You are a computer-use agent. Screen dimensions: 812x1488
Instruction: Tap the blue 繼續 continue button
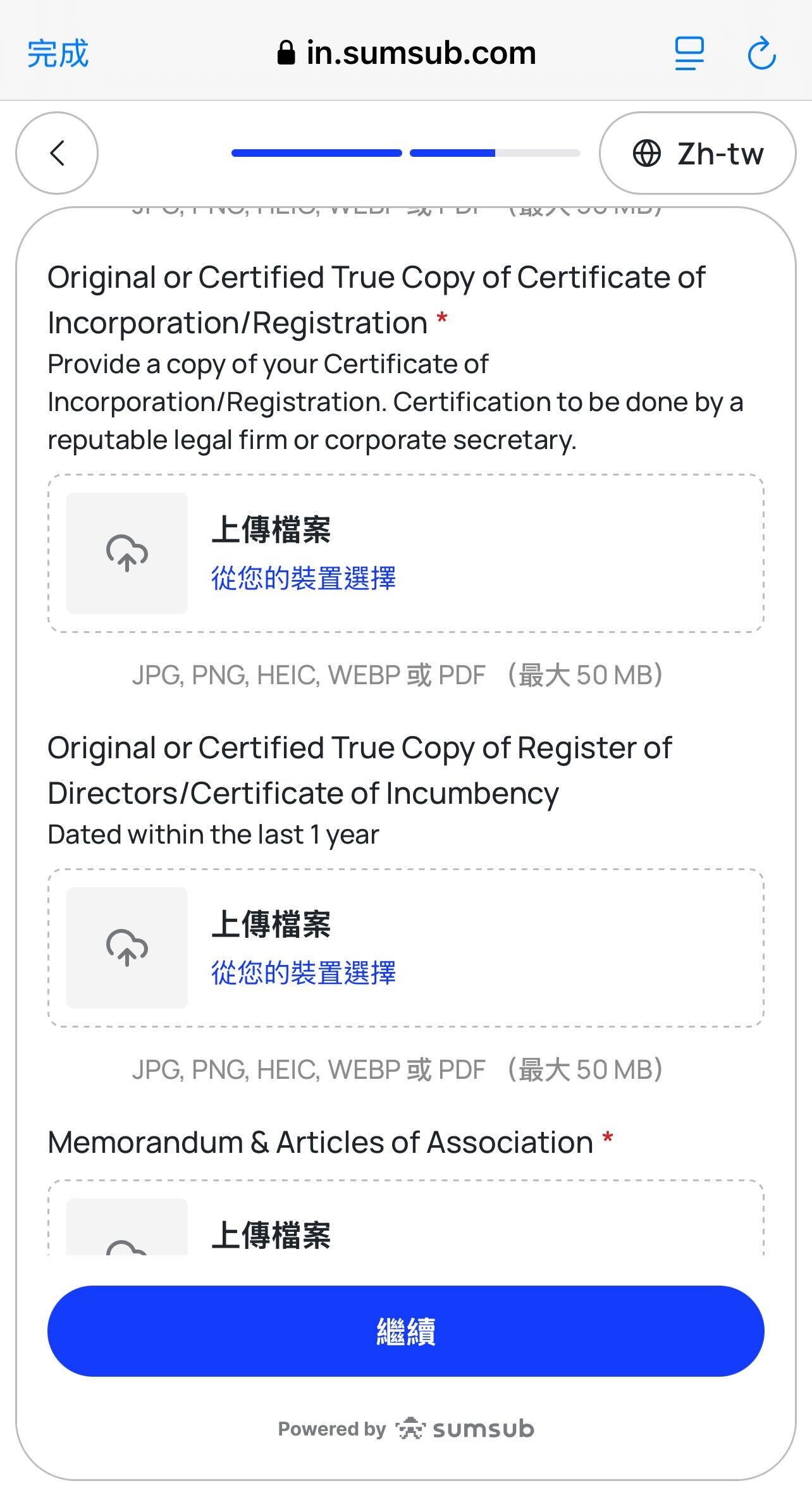tap(405, 1331)
